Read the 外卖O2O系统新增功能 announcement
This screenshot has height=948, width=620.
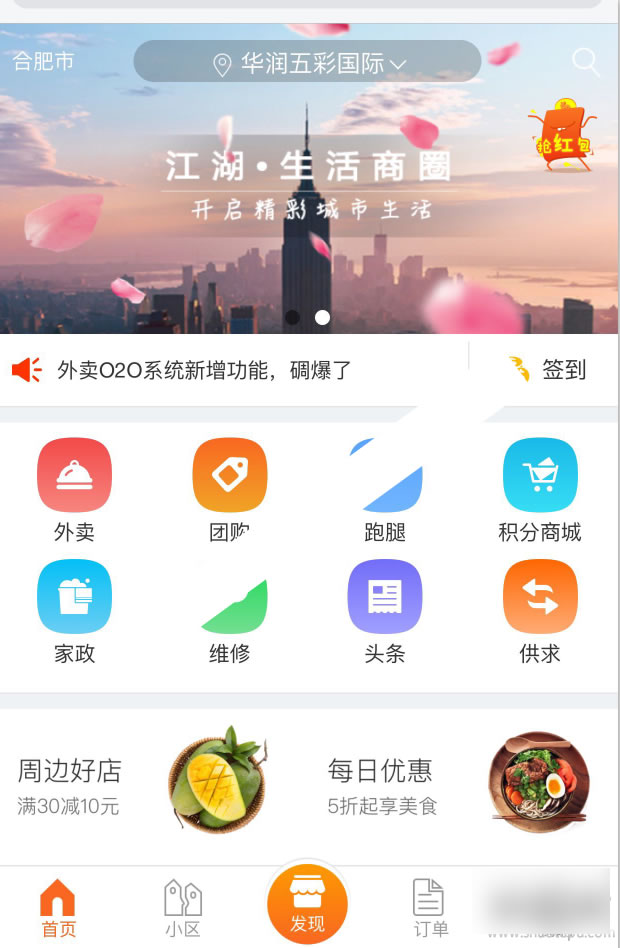tap(204, 370)
